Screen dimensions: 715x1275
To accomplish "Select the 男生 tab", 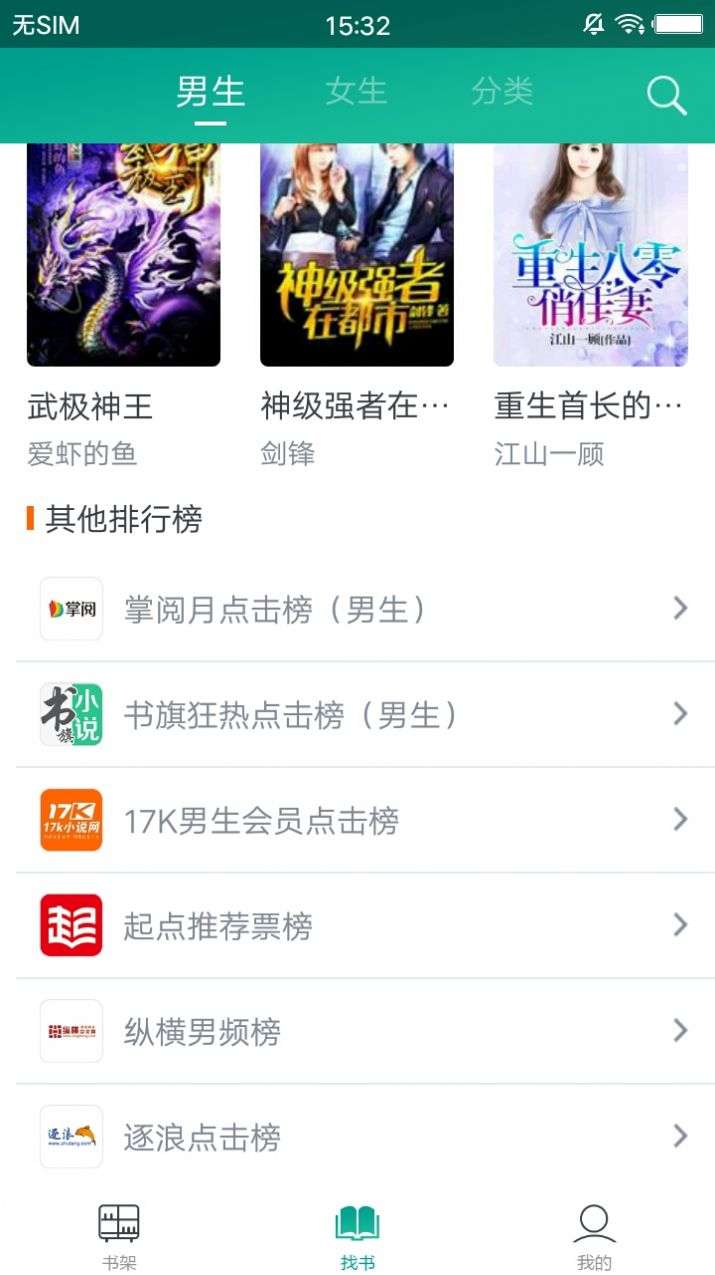I will click(210, 92).
